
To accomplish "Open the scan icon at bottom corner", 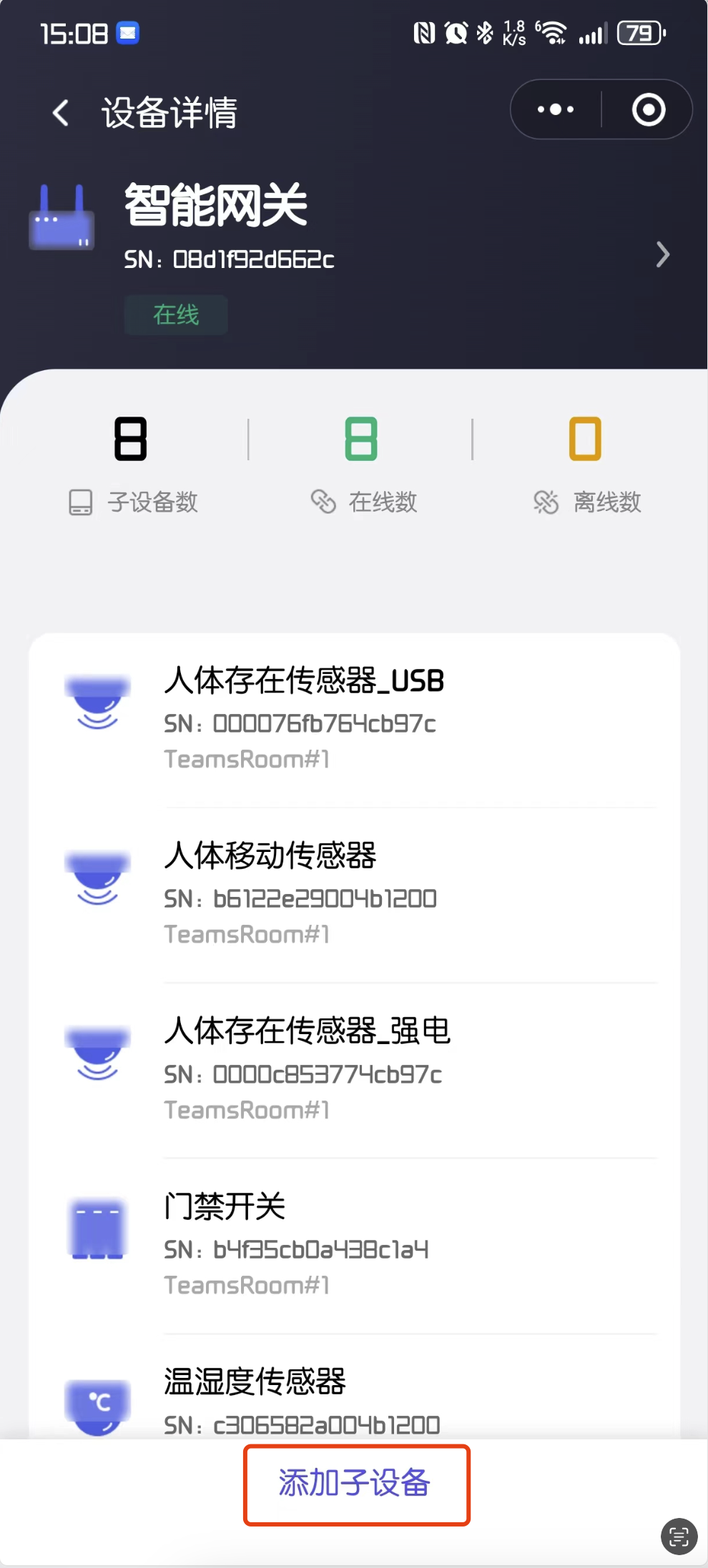I will click(x=679, y=1536).
